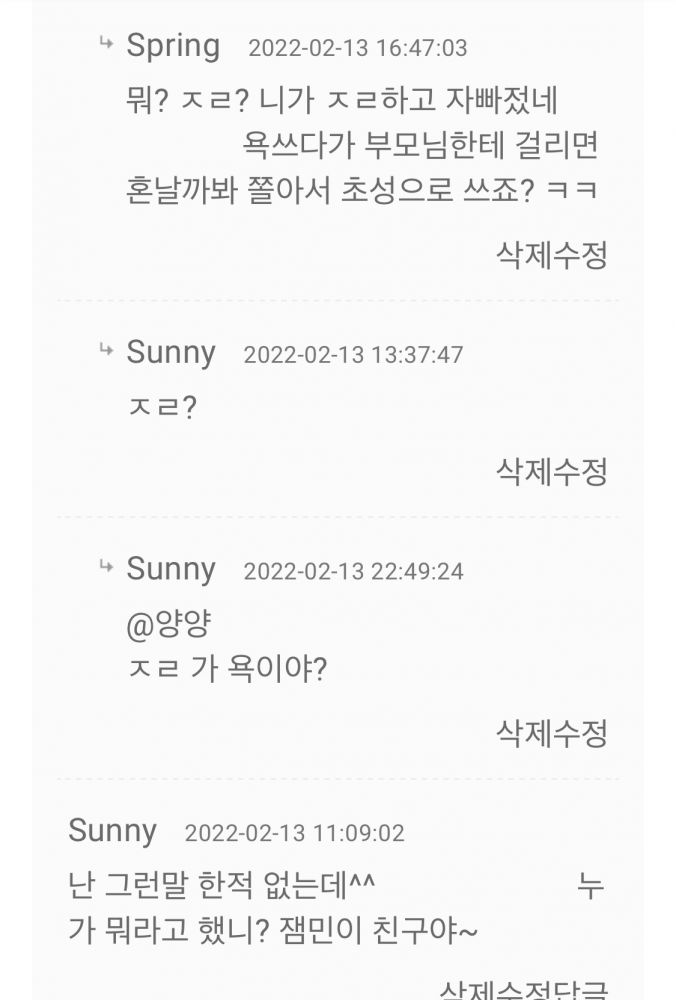Edit Sunny's reply mentioning @양양
This screenshot has width=676, height=1000.
[580, 734]
